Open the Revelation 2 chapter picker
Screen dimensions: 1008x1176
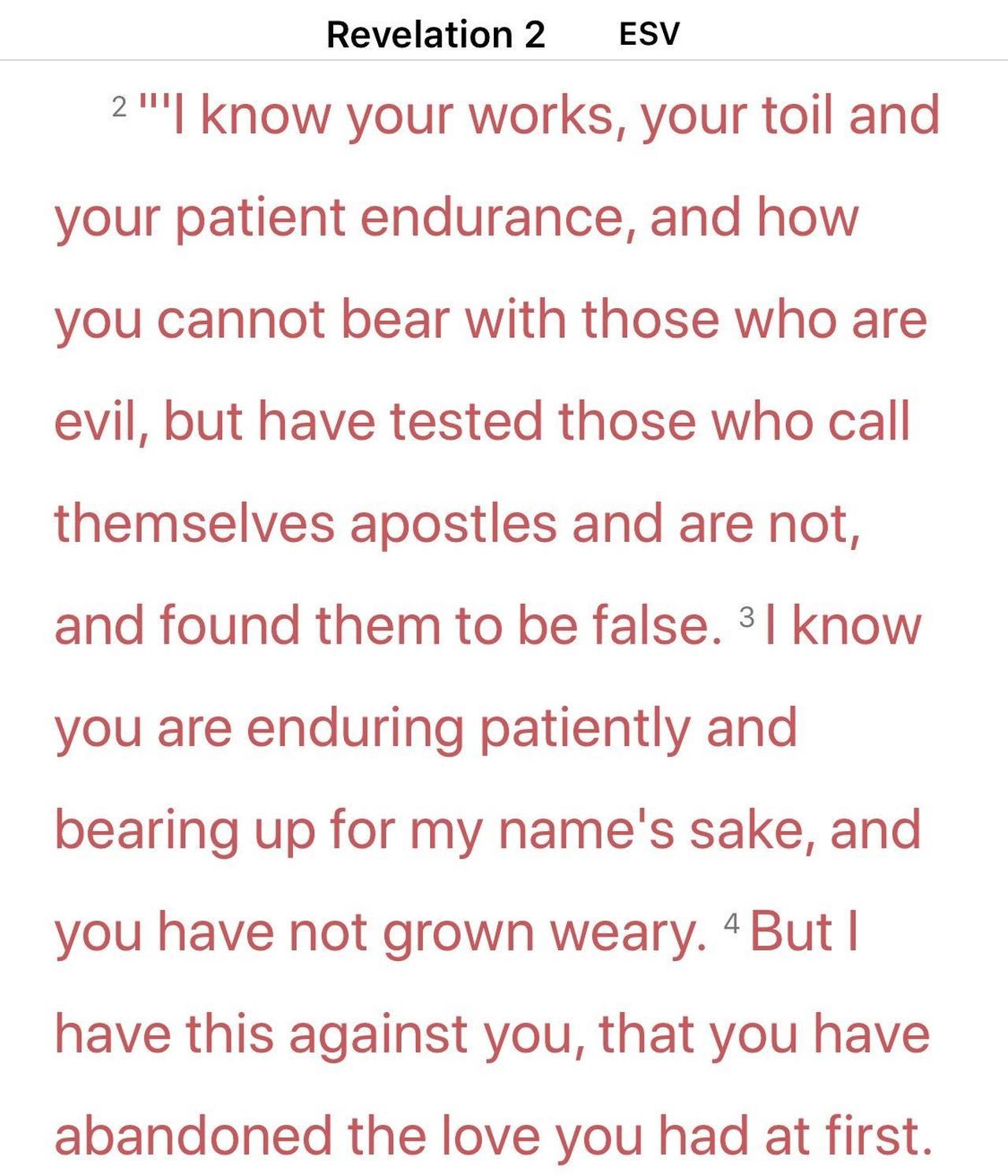pyautogui.click(x=435, y=35)
